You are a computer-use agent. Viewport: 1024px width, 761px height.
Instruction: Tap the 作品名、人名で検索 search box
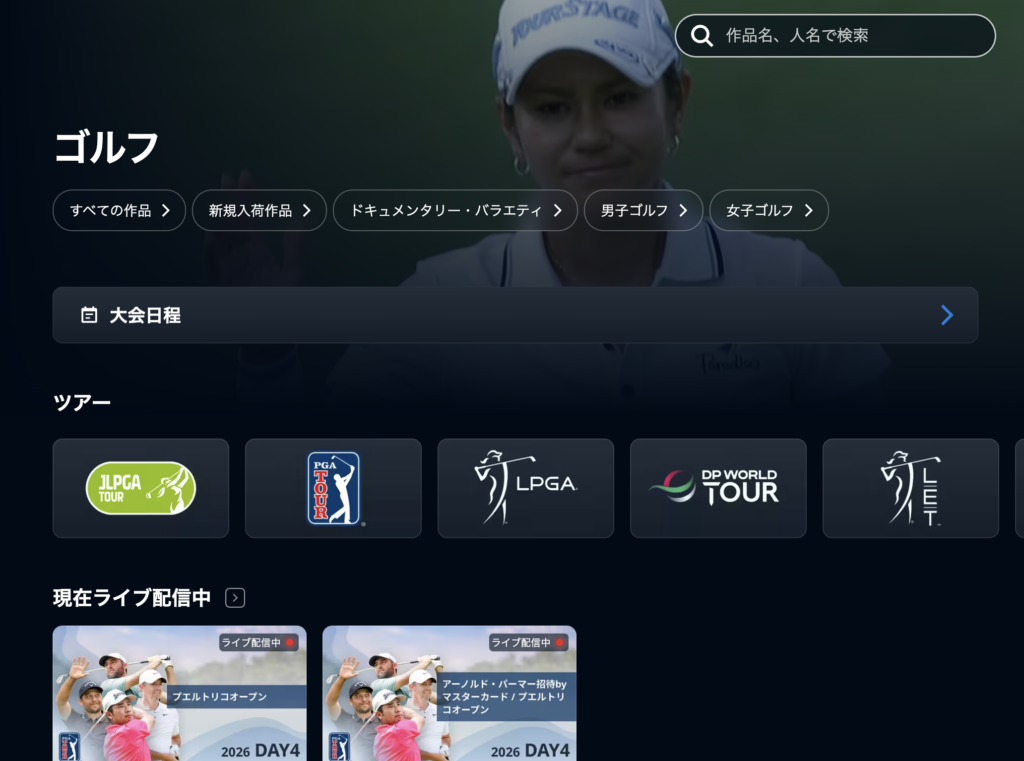click(835, 36)
